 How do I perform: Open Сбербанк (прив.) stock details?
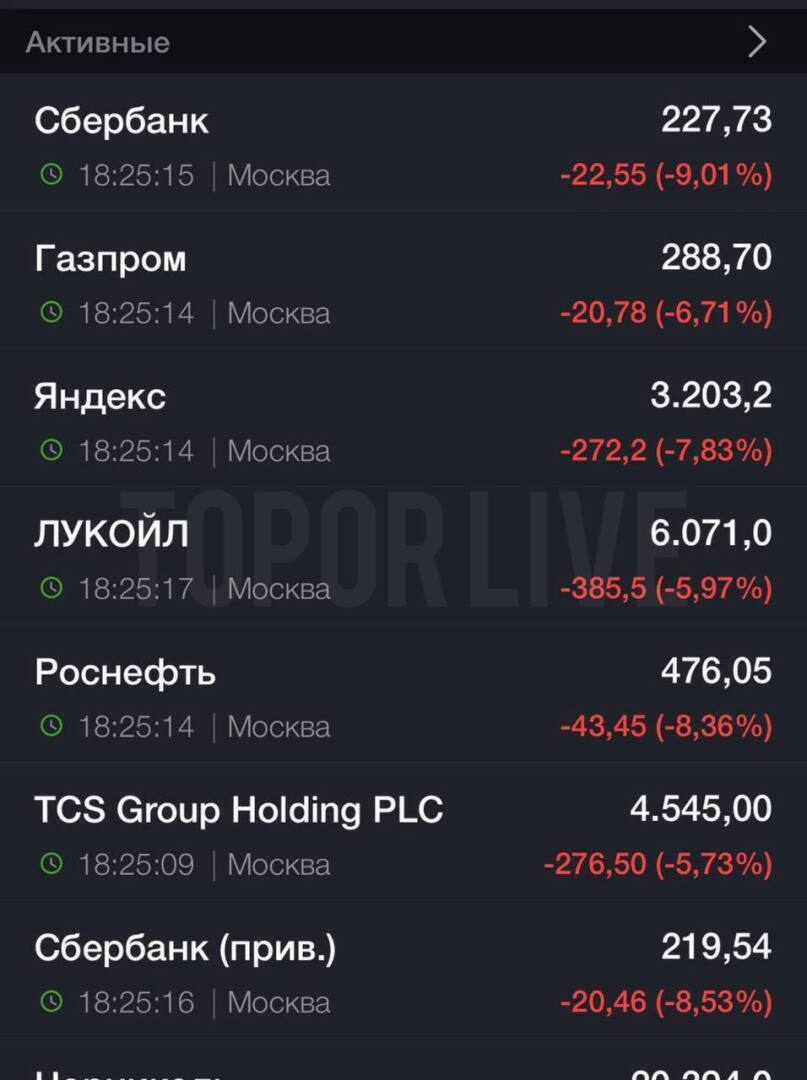point(403,974)
